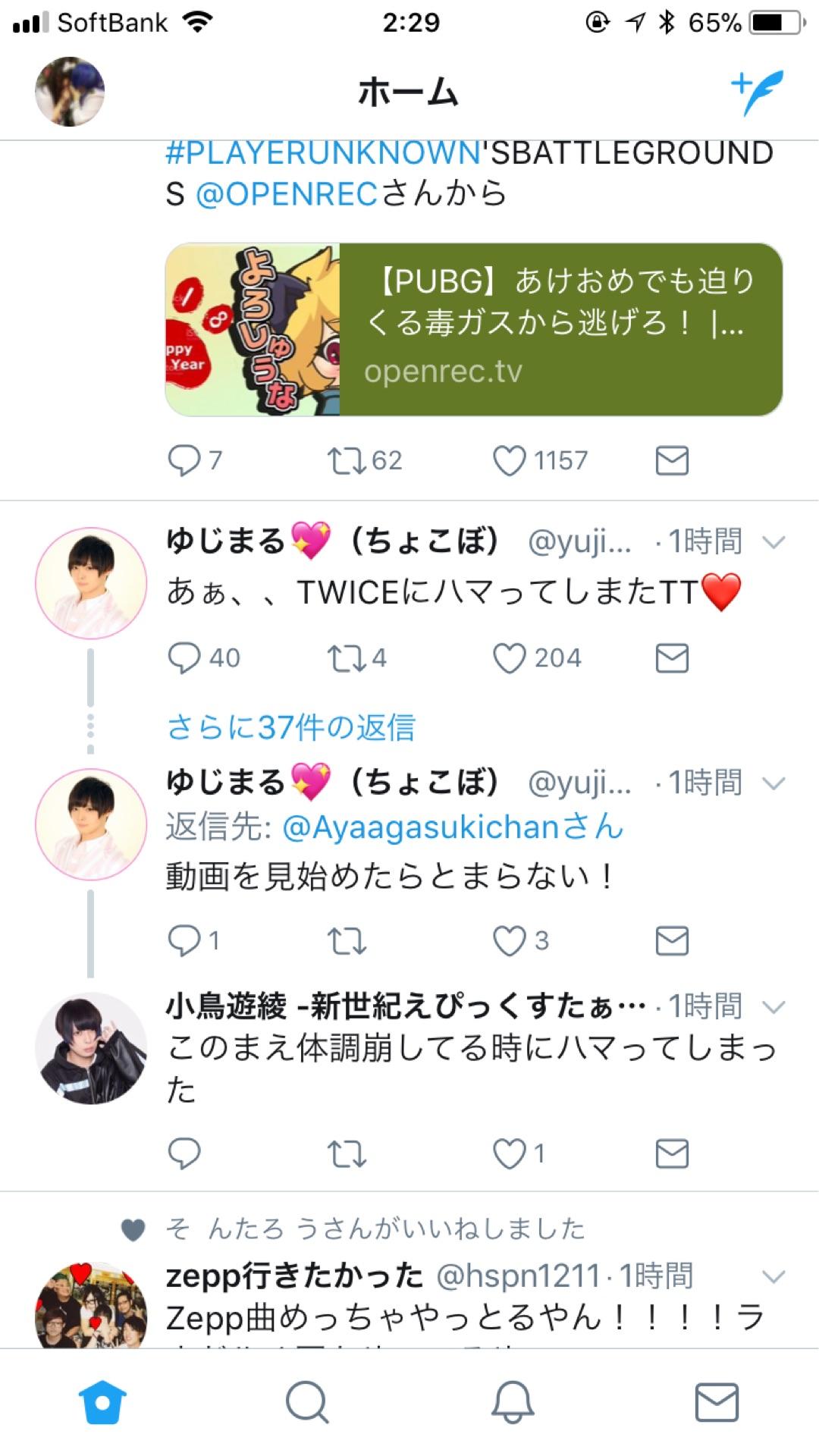Image resolution: width=819 pixels, height=1456 pixels.
Task: Retweet the 動画を見始めたらとまらない reply
Action: tap(347, 941)
